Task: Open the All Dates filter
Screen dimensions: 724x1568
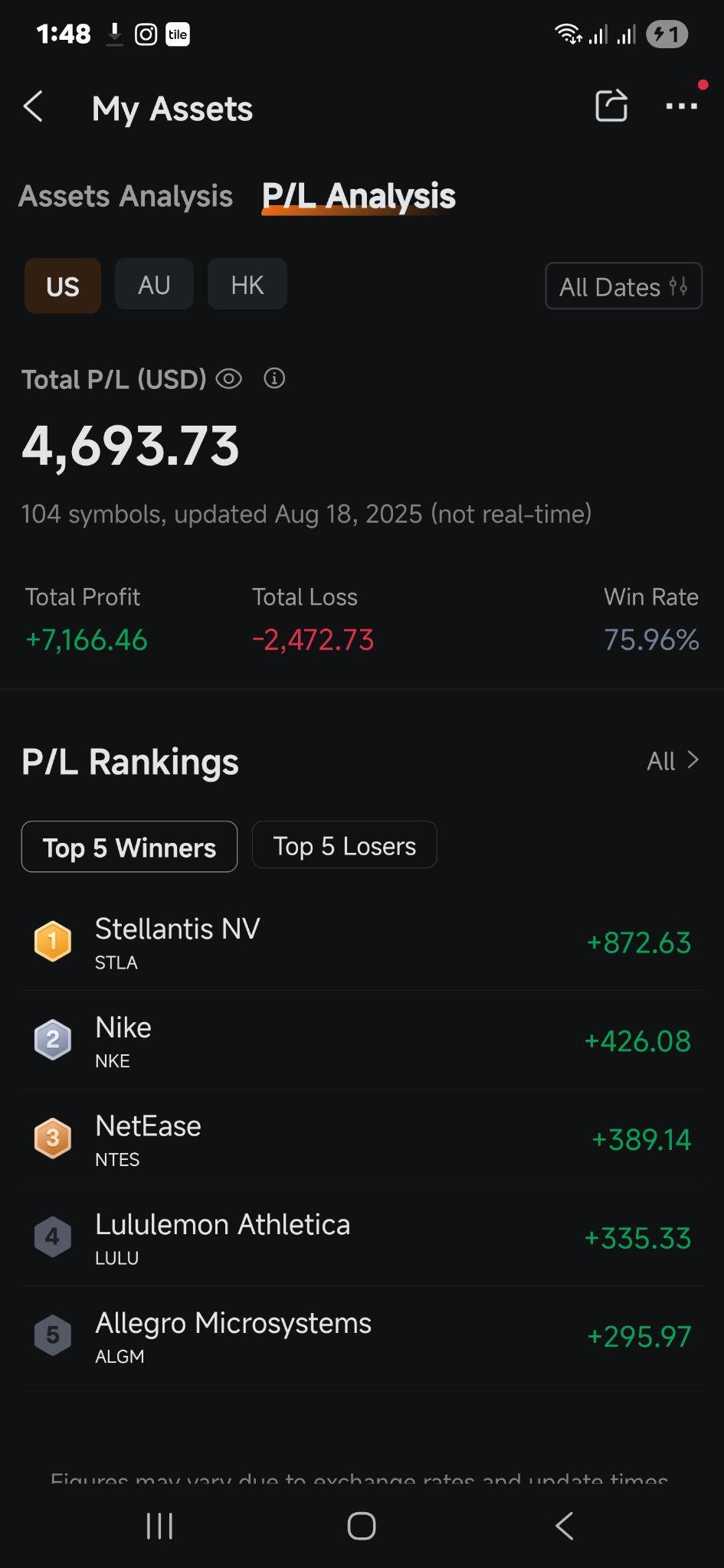Action: [624, 286]
